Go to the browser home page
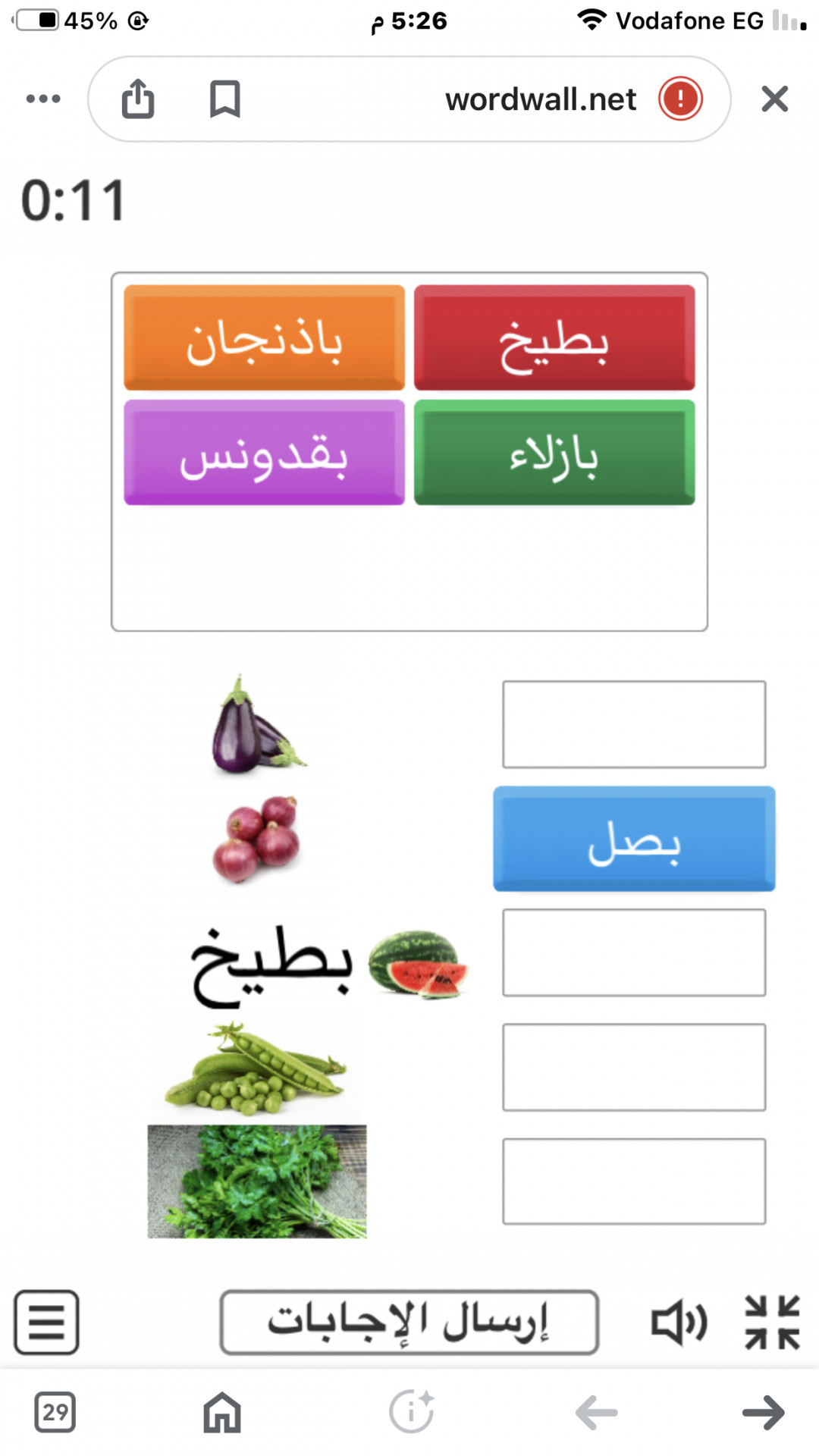Image resolution: width=819 pixels, height=1456 pixels. (x=222, y=1412)
